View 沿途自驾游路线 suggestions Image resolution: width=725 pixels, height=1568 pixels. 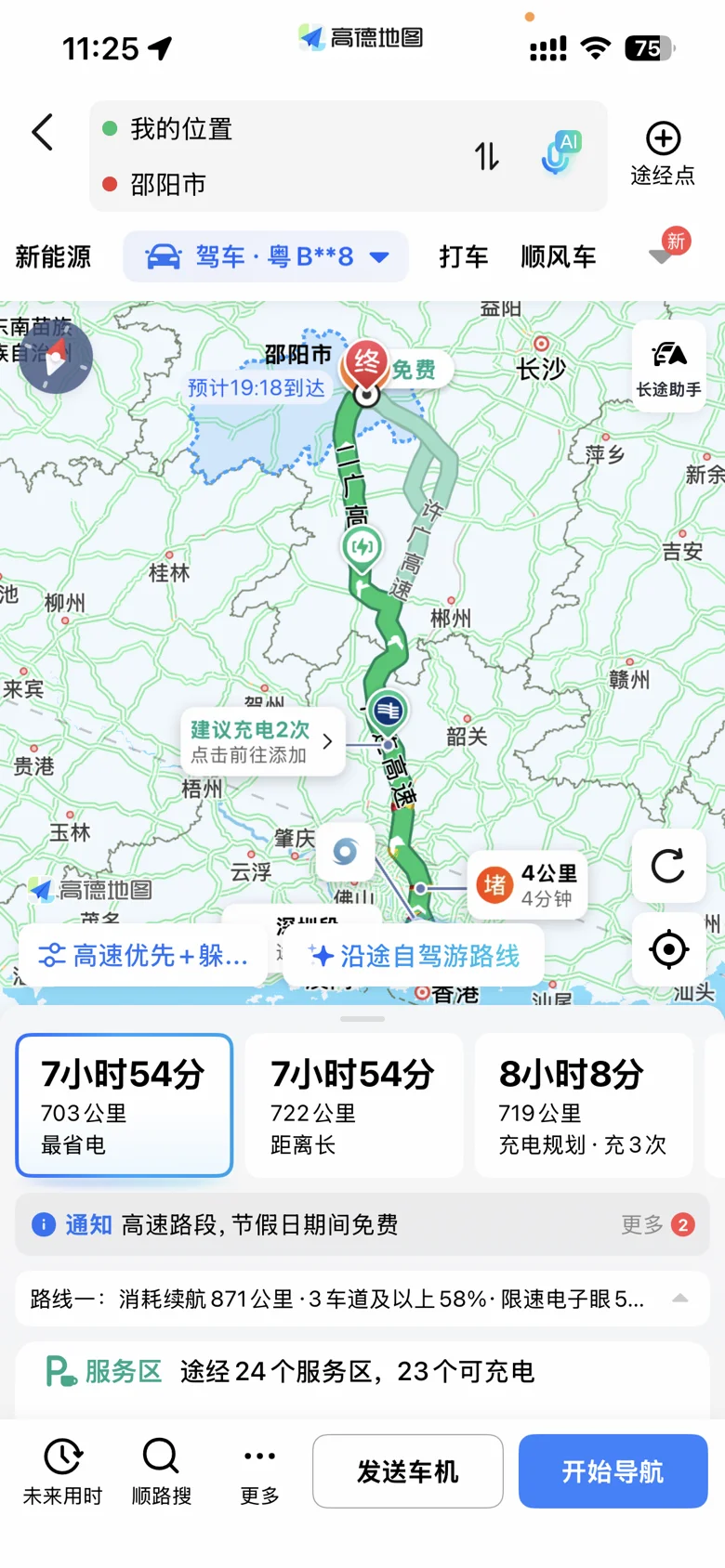[x=414, y=955]
